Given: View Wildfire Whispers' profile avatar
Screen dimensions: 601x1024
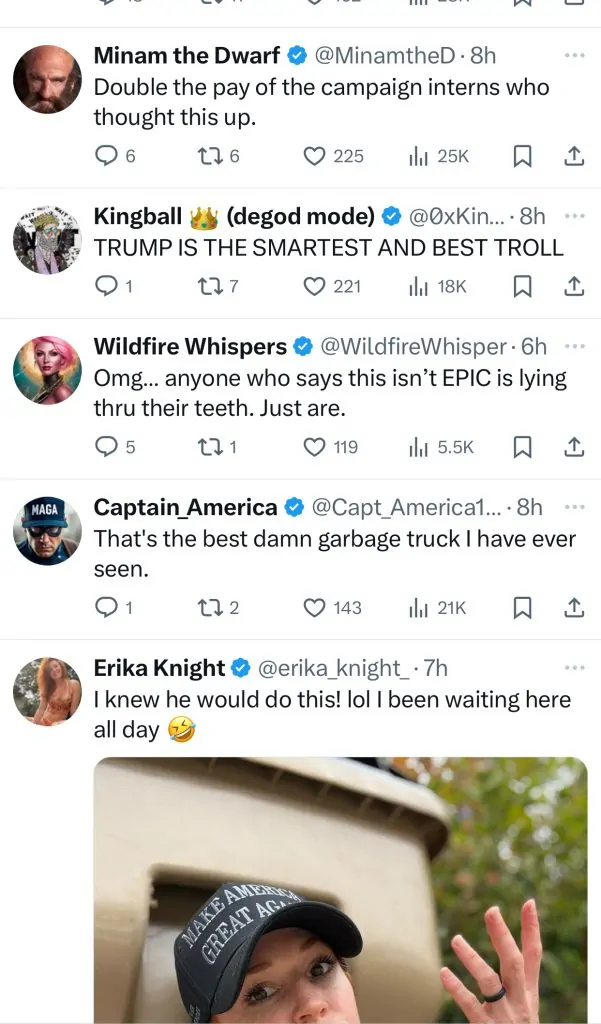Looking at the screenshot, I should 47,371.
